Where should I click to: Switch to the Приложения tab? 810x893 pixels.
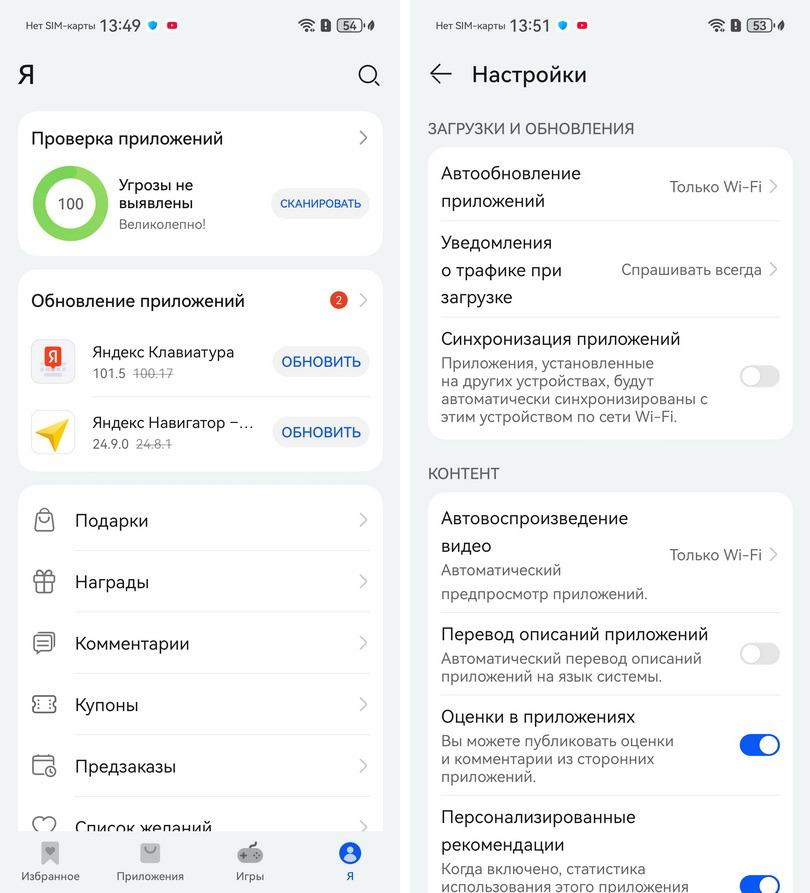point(150,861)
